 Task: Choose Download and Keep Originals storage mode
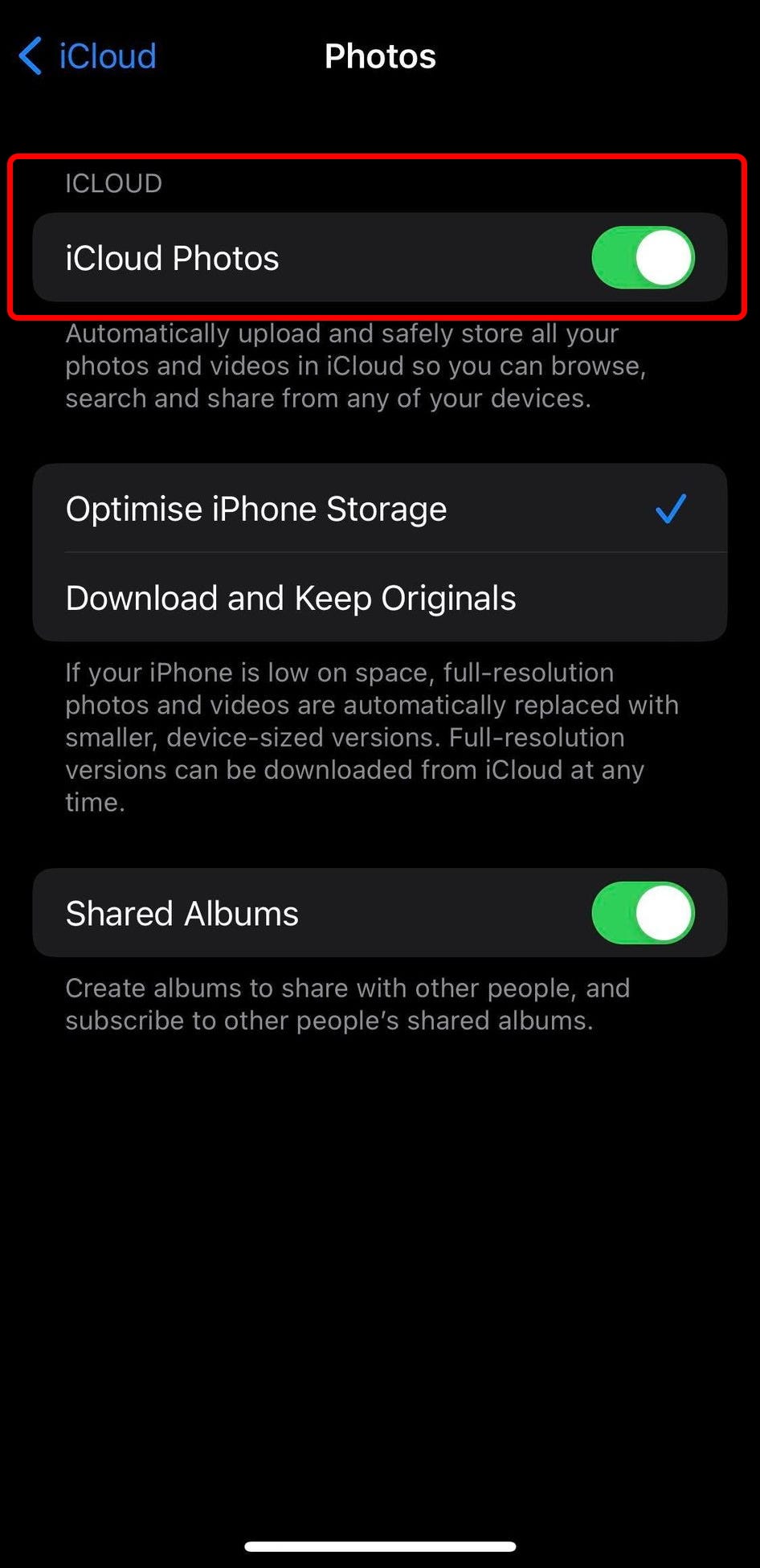291,597
